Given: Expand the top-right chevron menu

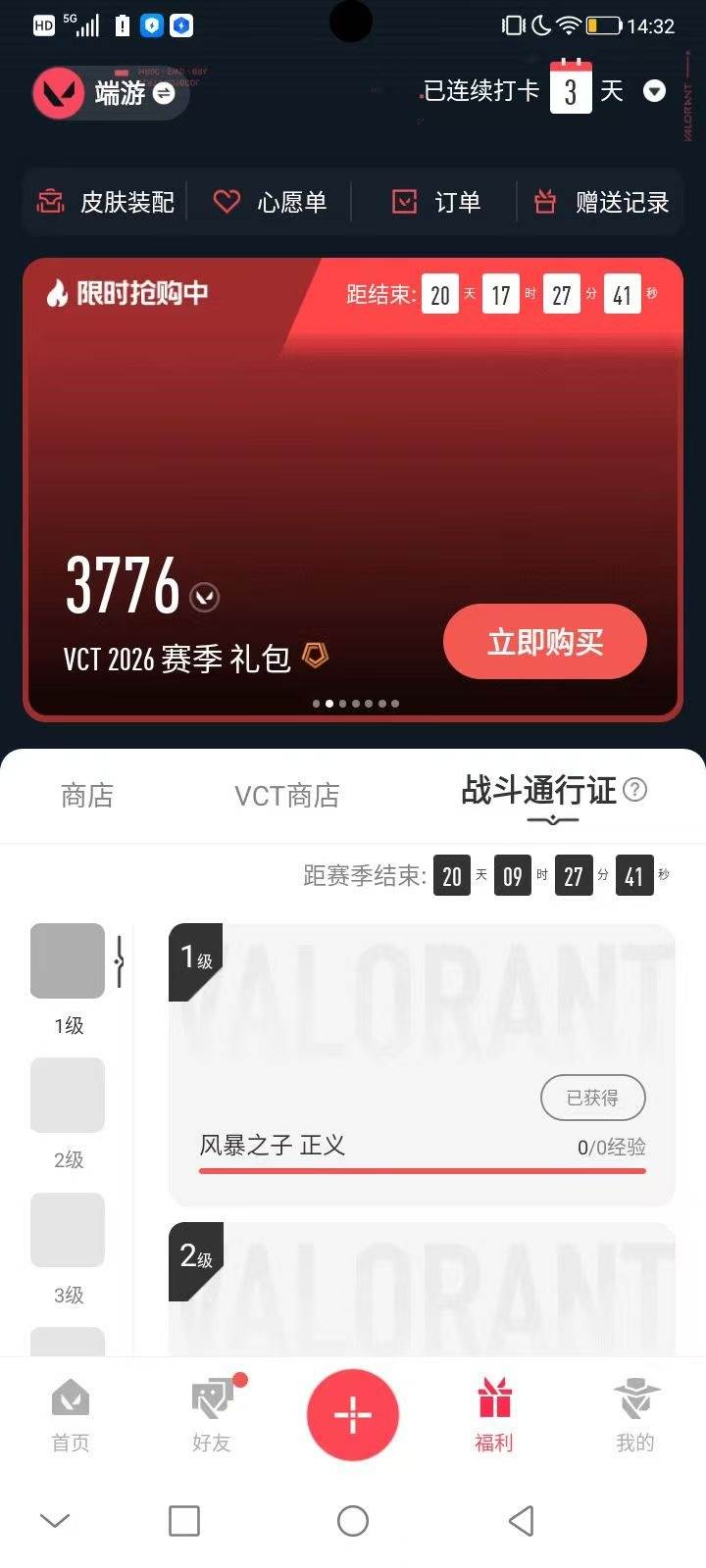Looking at the screenshot, I should (654, 91).
